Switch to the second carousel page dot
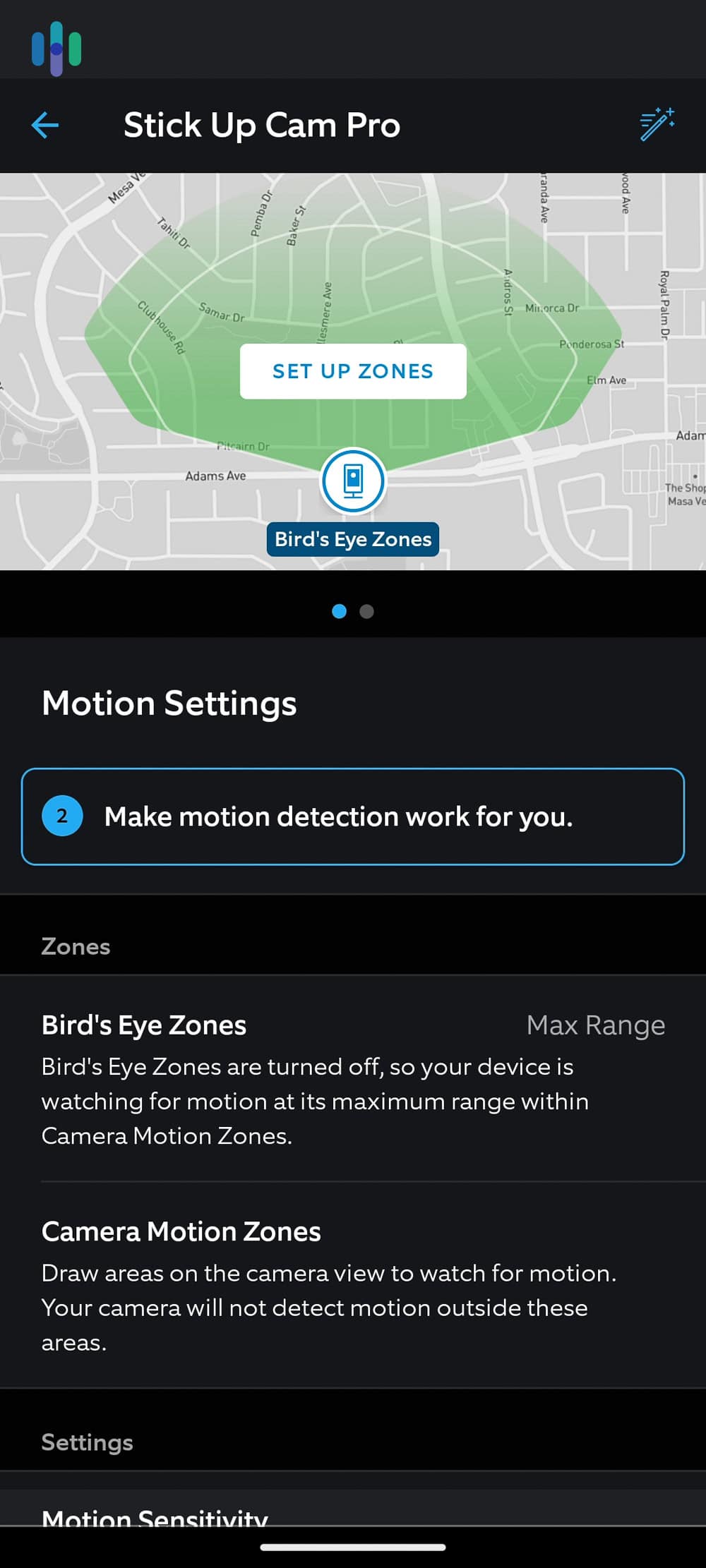 (366, 612)
